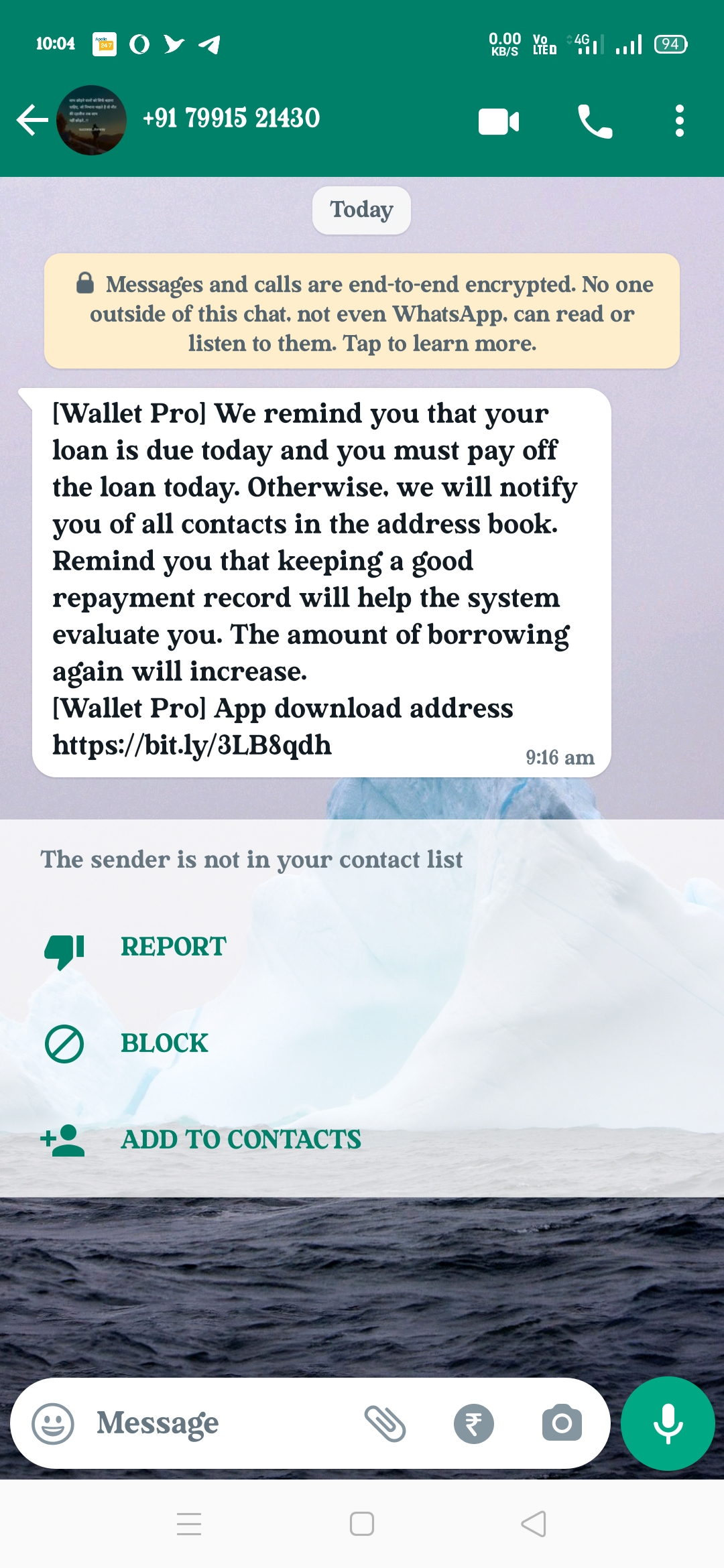Open the emoji picker
The image size is (724, 1568).
[53, 1423]
